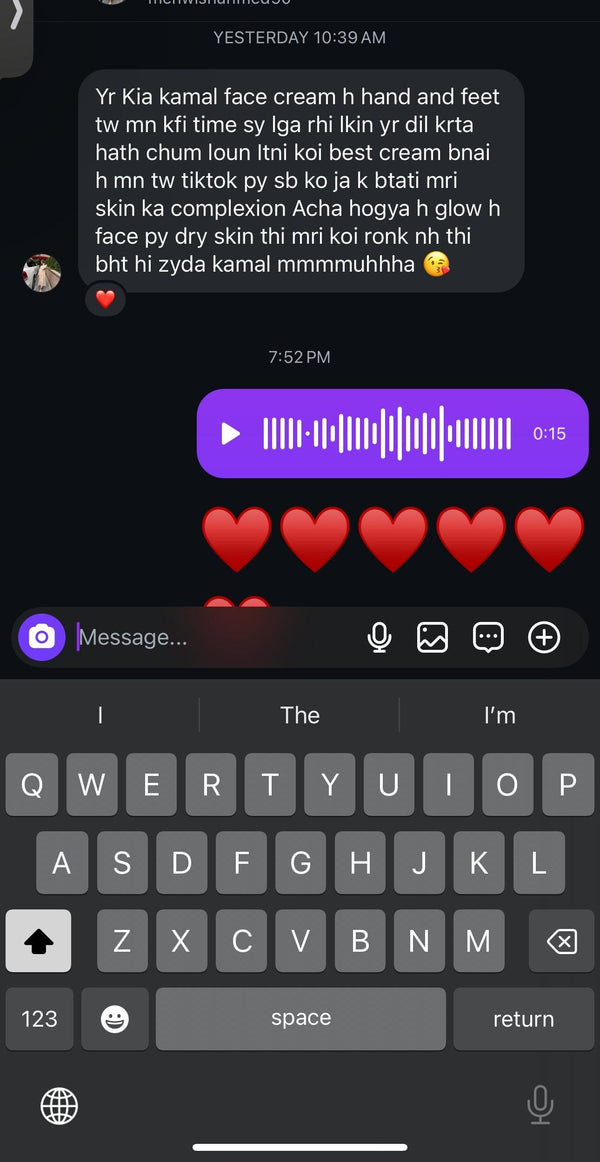
Task: Open the sender's profile avatar
Action: 42,273
